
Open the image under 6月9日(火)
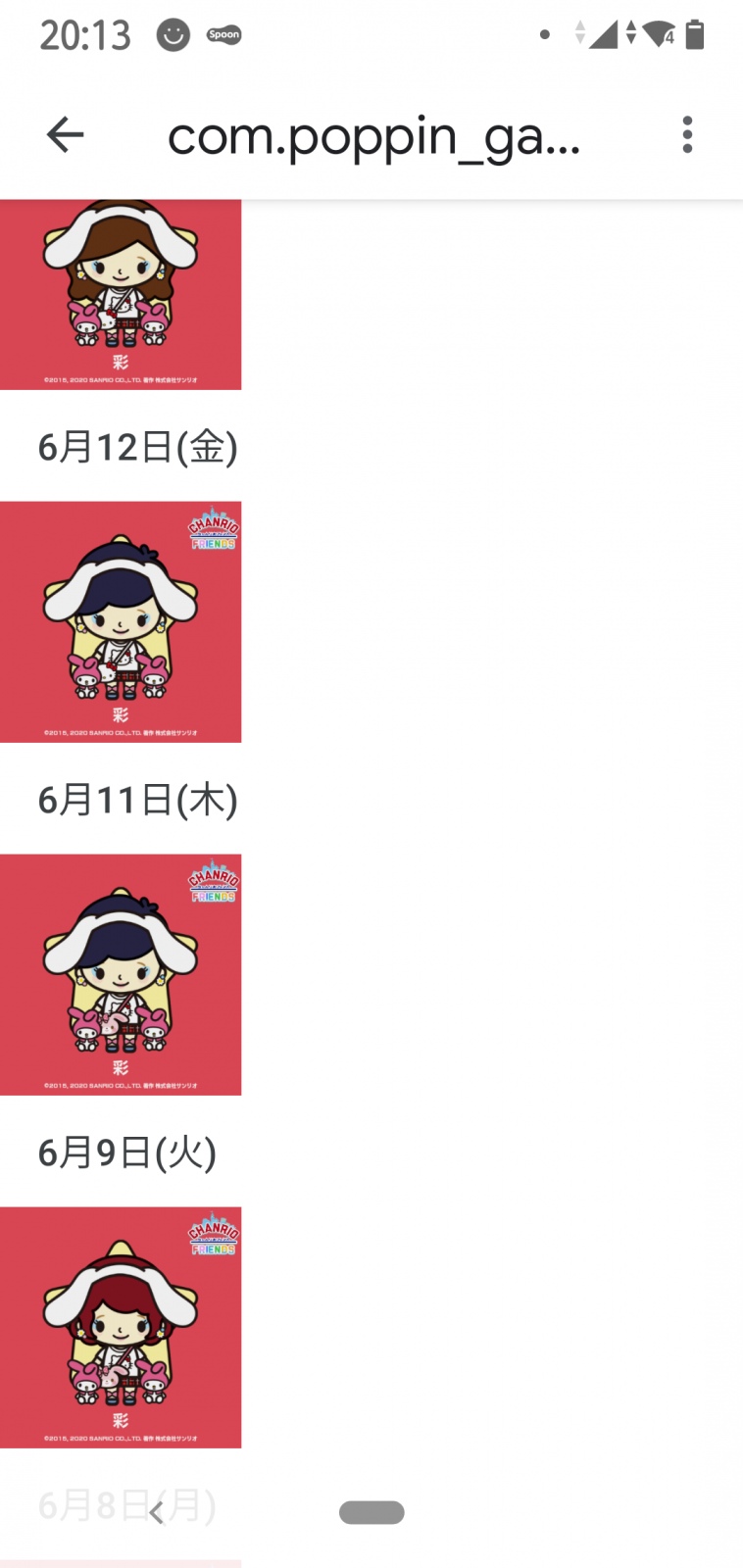(x=121, y=1328)
